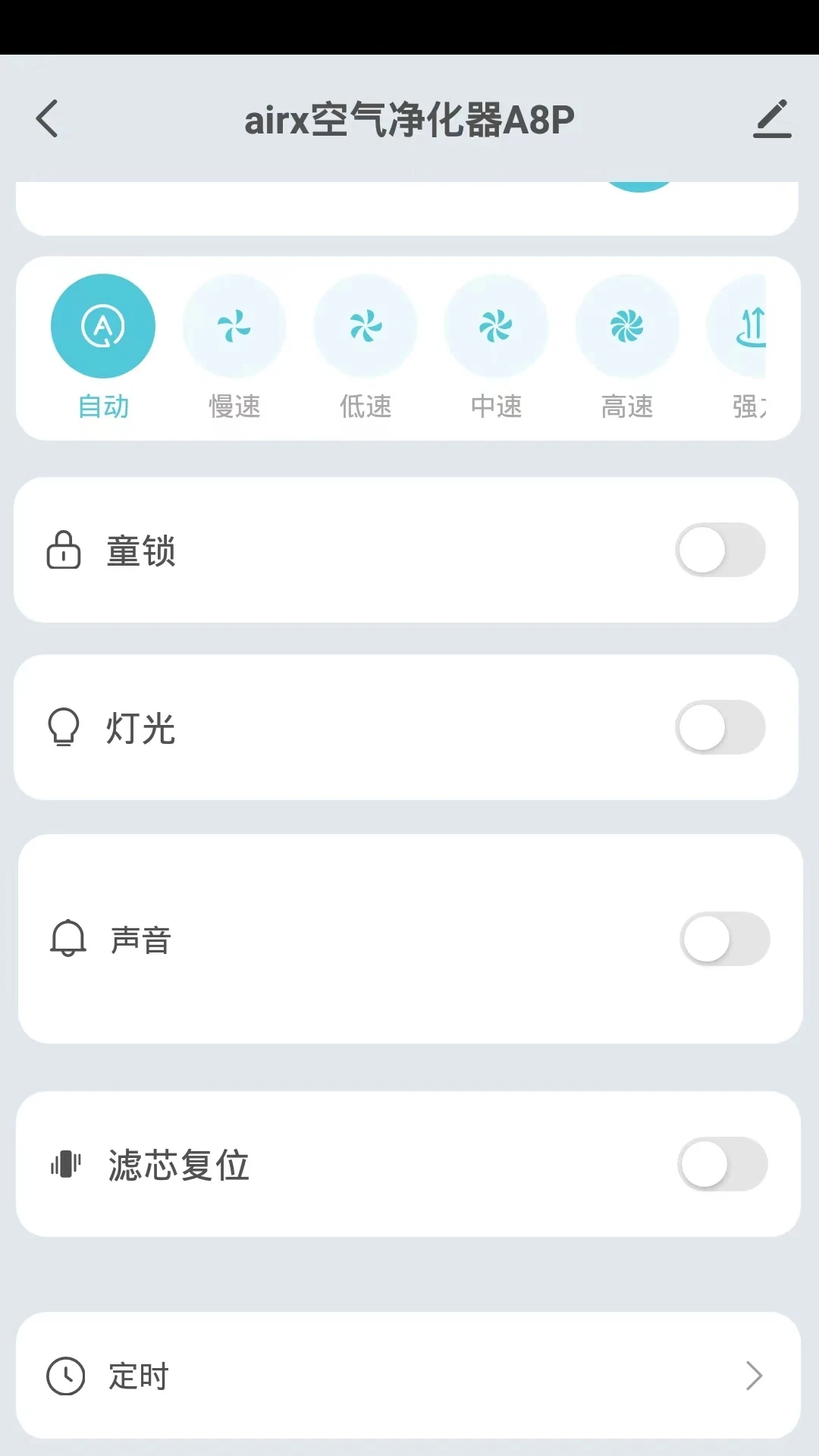Select the 高速 high speed fan icon
Viewport: 819px width, 1456px height.
pyautogui.click(x=628, y=325)
